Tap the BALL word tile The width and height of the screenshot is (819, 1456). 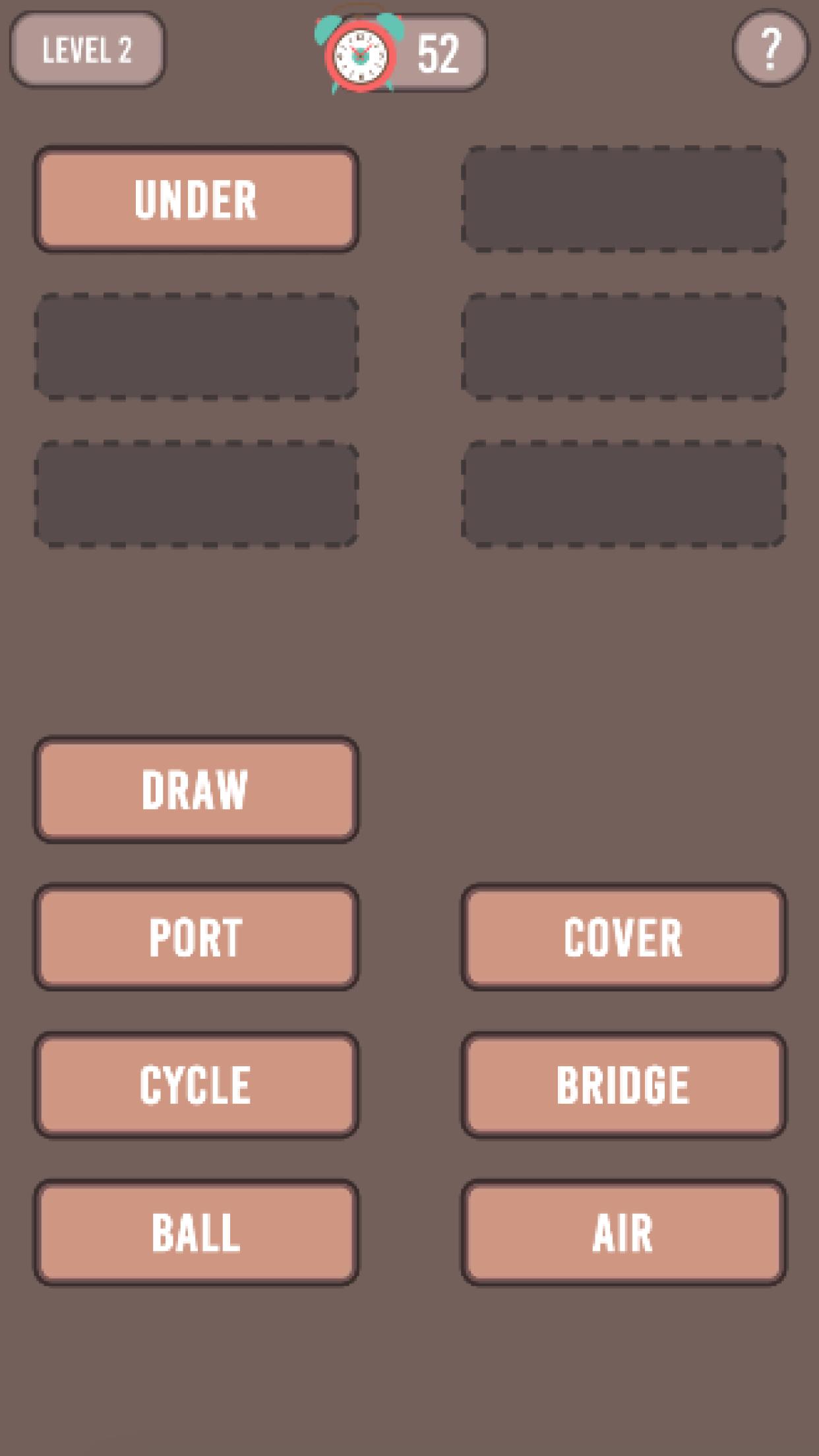point(196,1232)
